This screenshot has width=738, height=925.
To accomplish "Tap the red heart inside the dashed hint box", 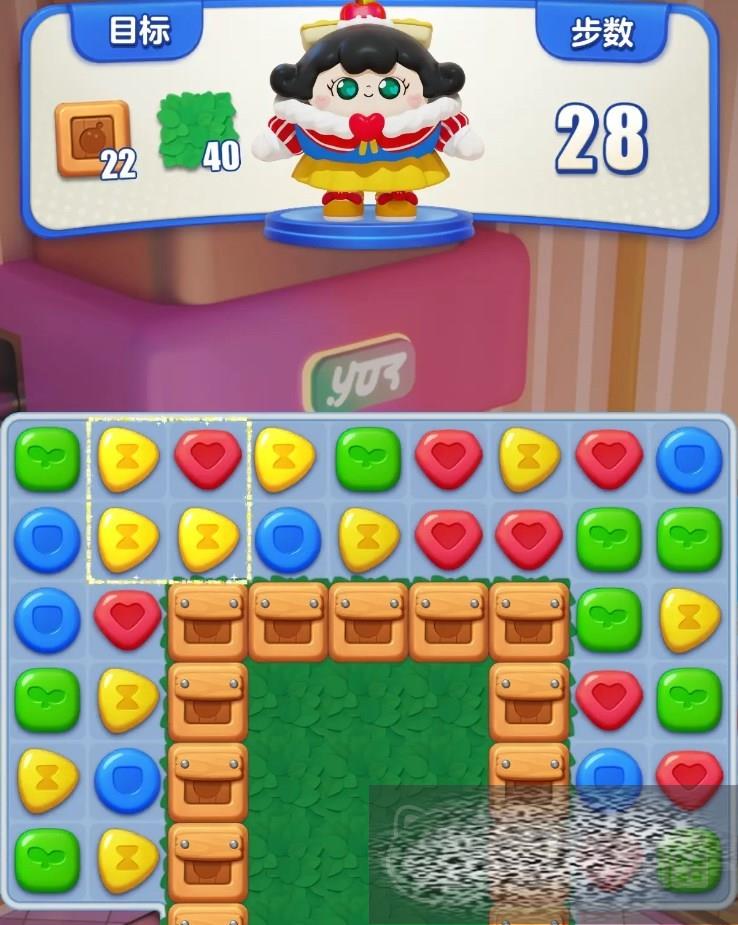I will click(208, 458).
